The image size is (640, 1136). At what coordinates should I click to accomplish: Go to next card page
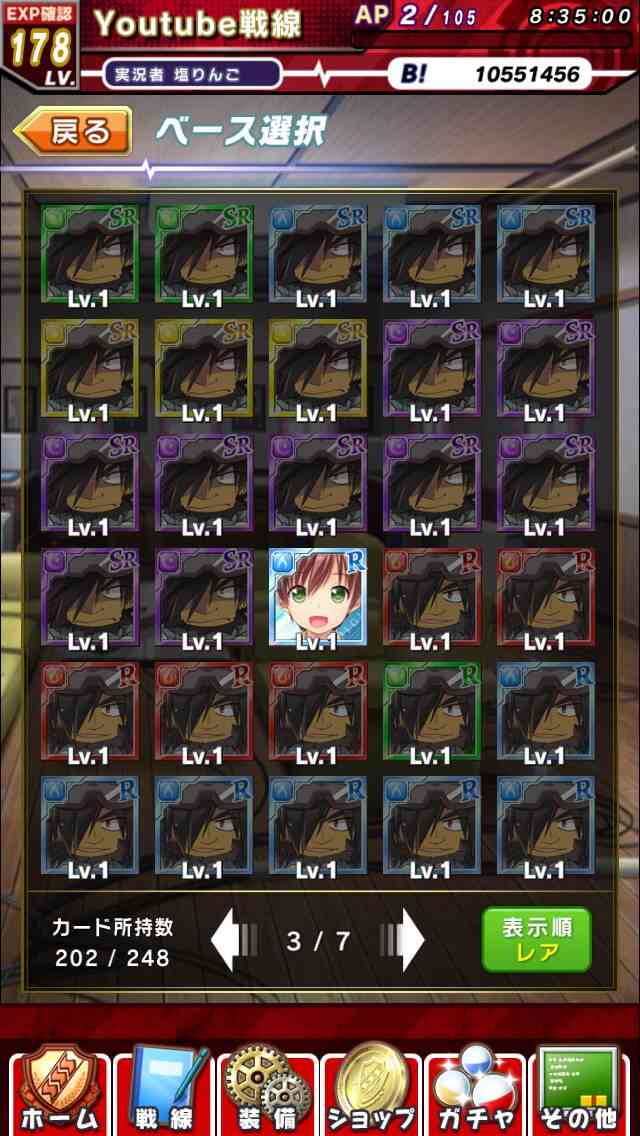[x=402, y=940]
